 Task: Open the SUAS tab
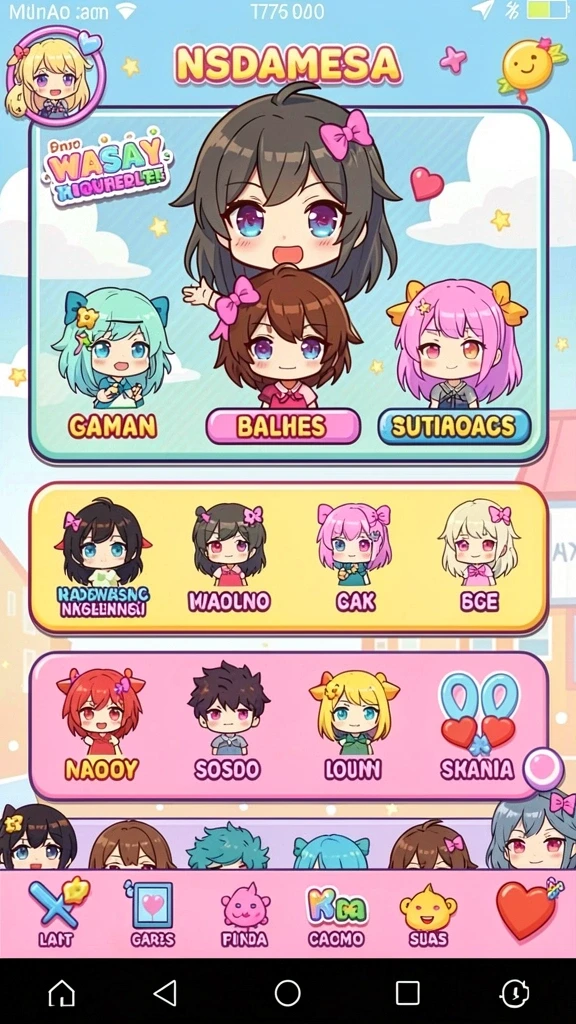tap(428, 914)
